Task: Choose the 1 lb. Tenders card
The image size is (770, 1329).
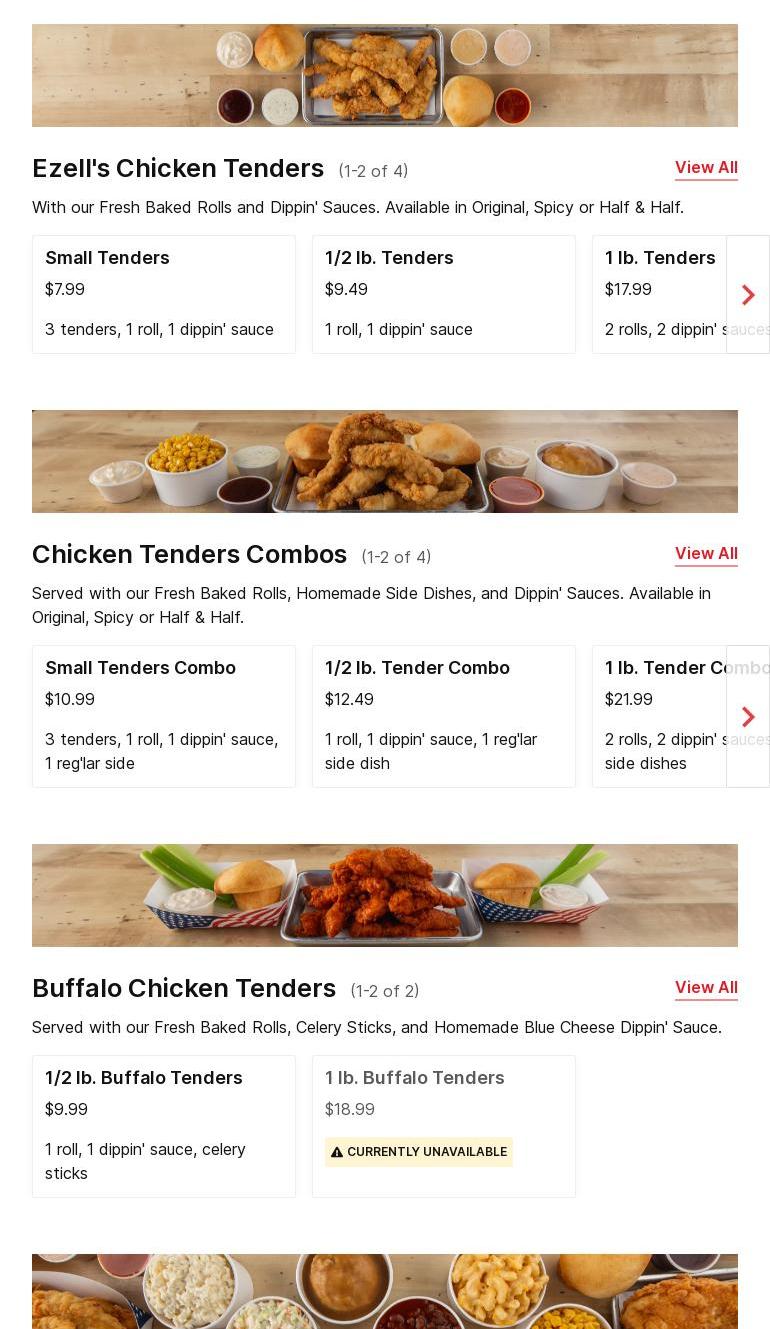Action: 660,294
